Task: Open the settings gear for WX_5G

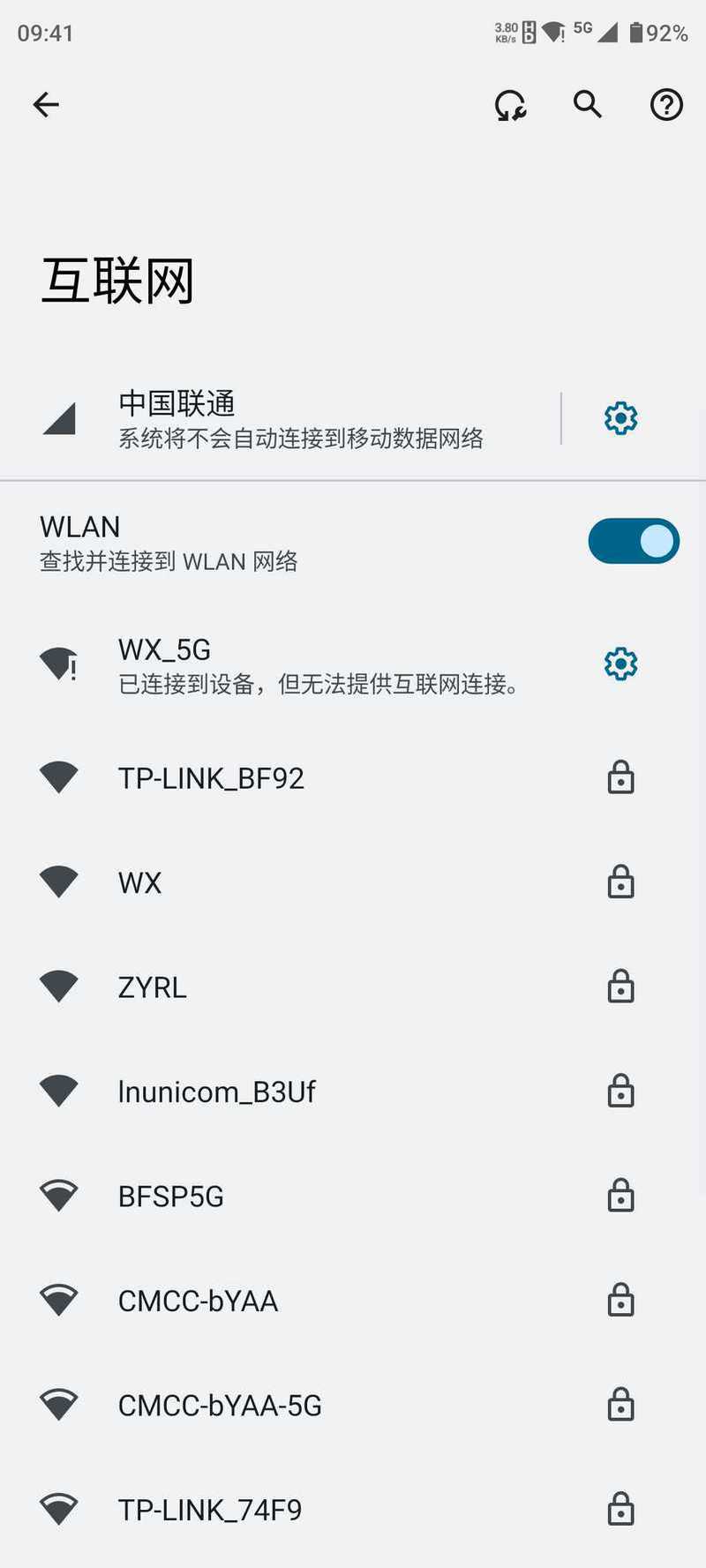Action: (620, 664)
